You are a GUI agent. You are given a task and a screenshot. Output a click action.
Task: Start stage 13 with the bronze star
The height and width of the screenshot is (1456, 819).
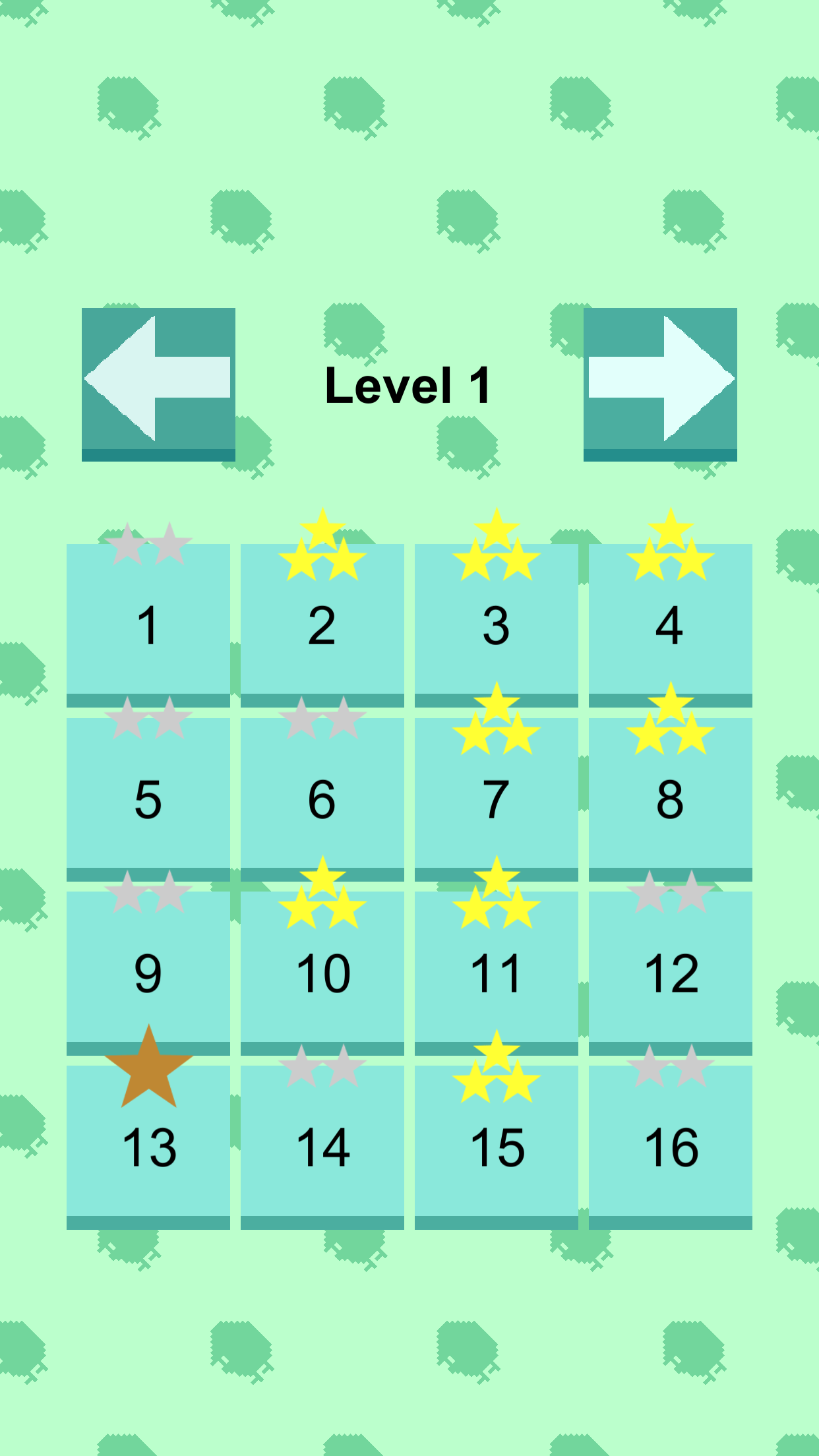coord(148,1147)
